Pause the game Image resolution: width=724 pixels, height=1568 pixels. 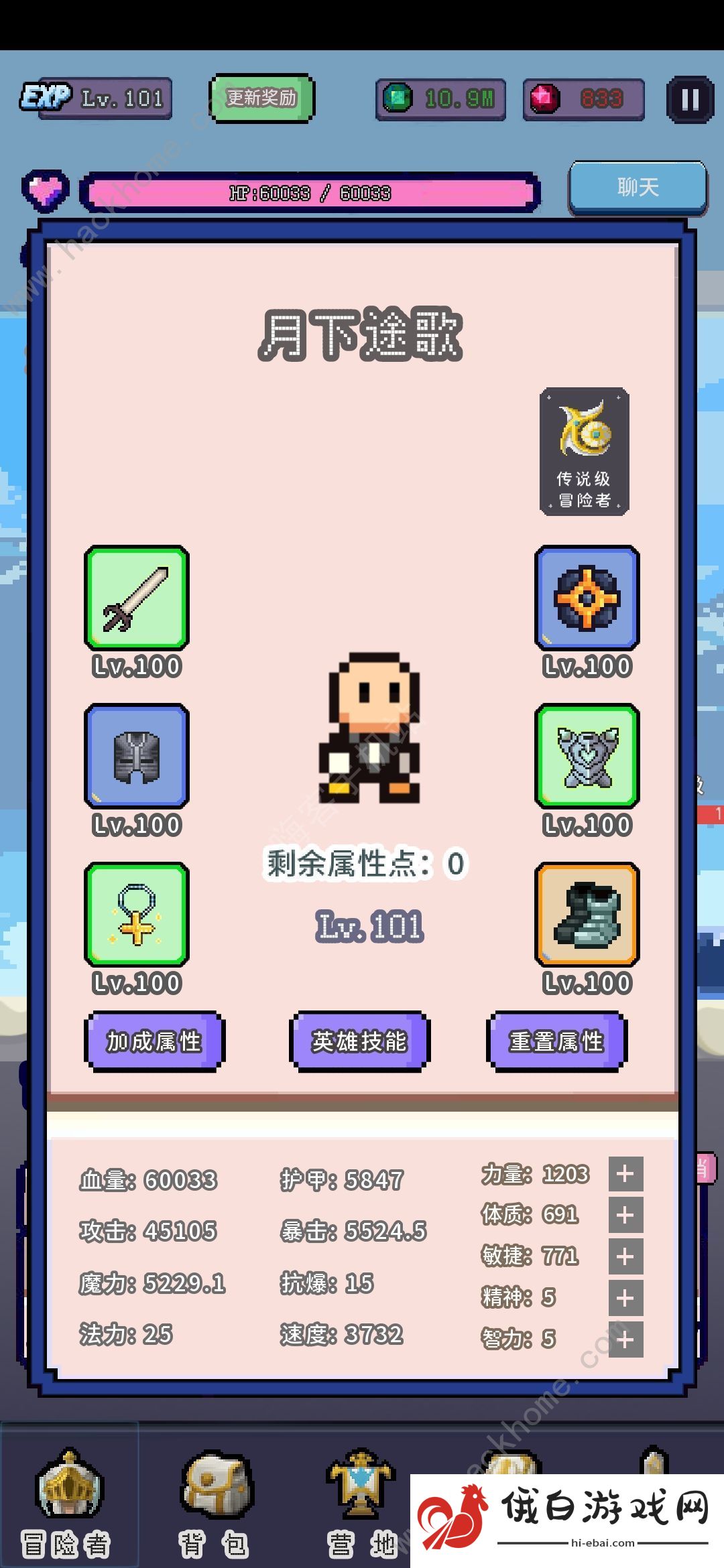point(690,99)
